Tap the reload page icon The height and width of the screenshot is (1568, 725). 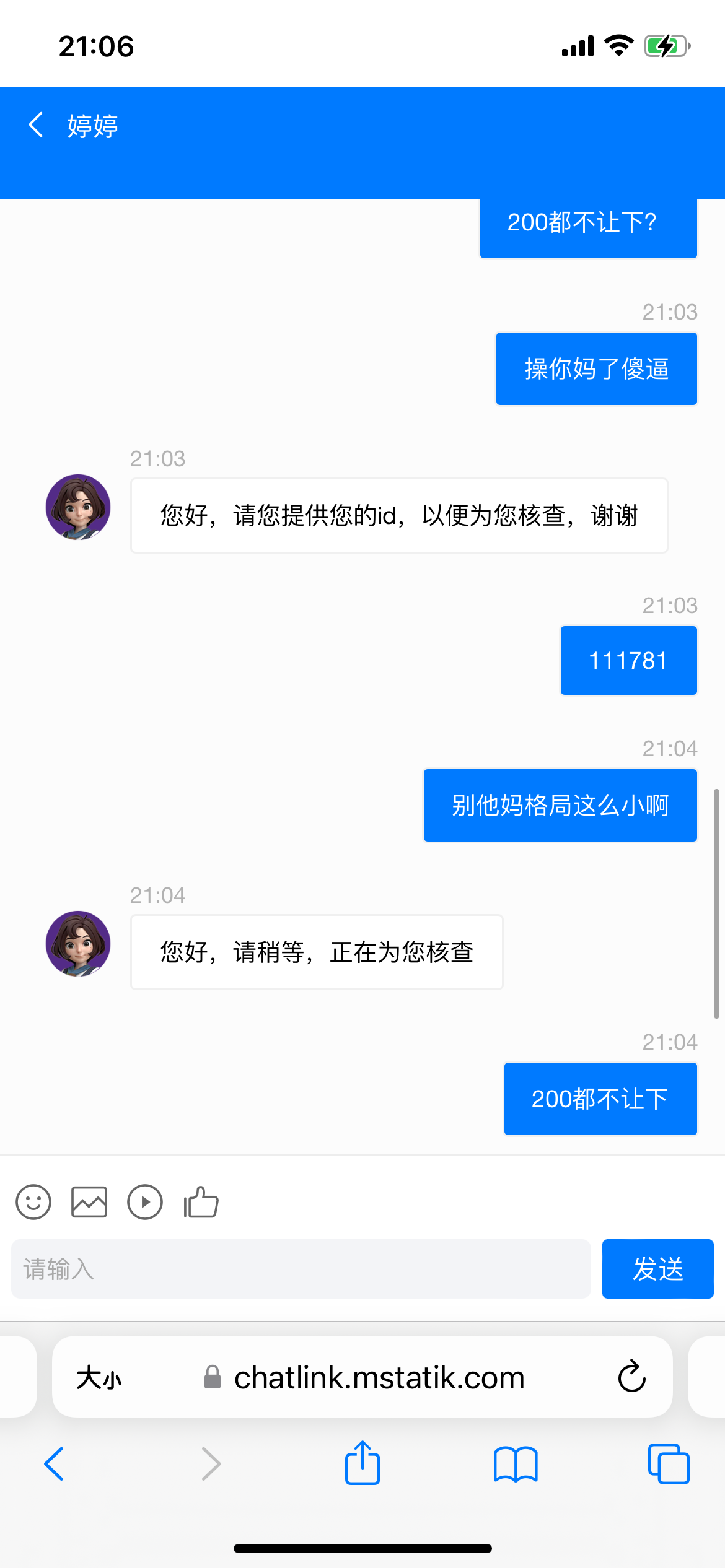point(631,1377)
